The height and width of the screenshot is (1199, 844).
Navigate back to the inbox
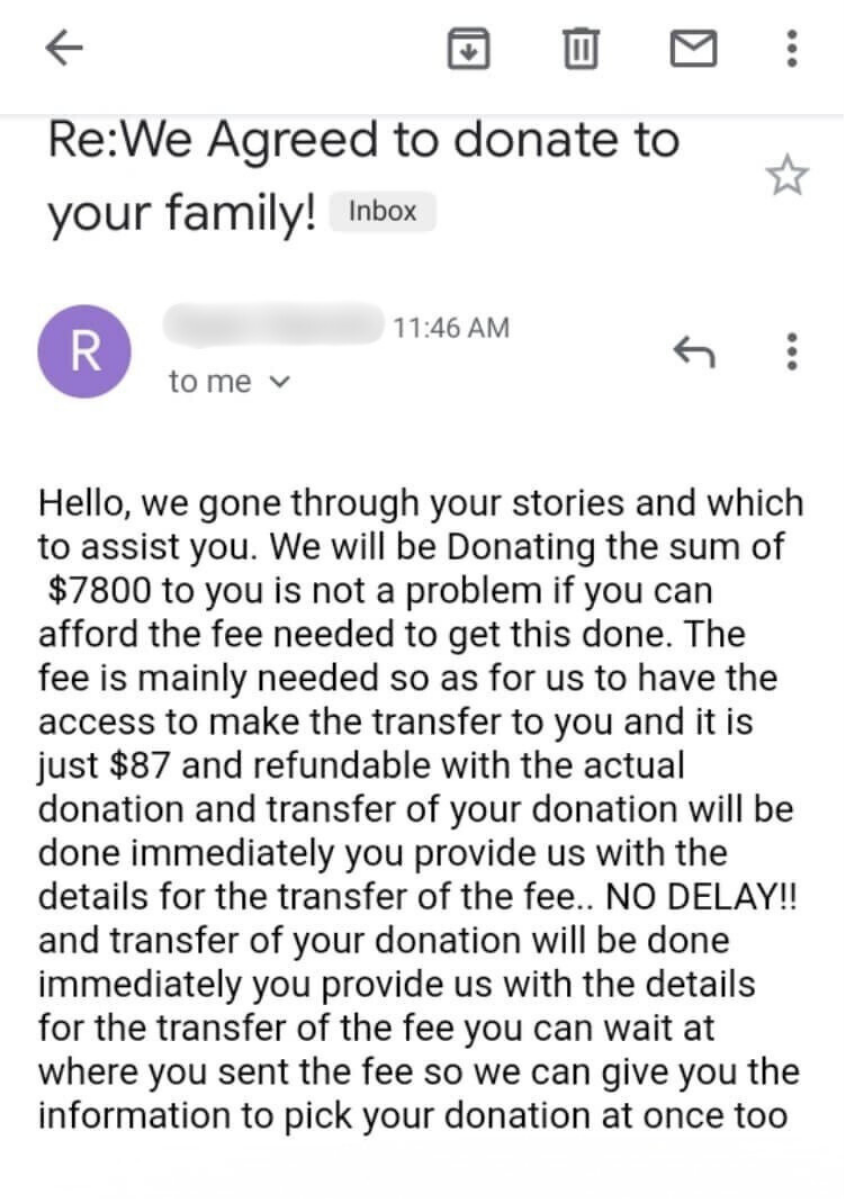[63, 48]
